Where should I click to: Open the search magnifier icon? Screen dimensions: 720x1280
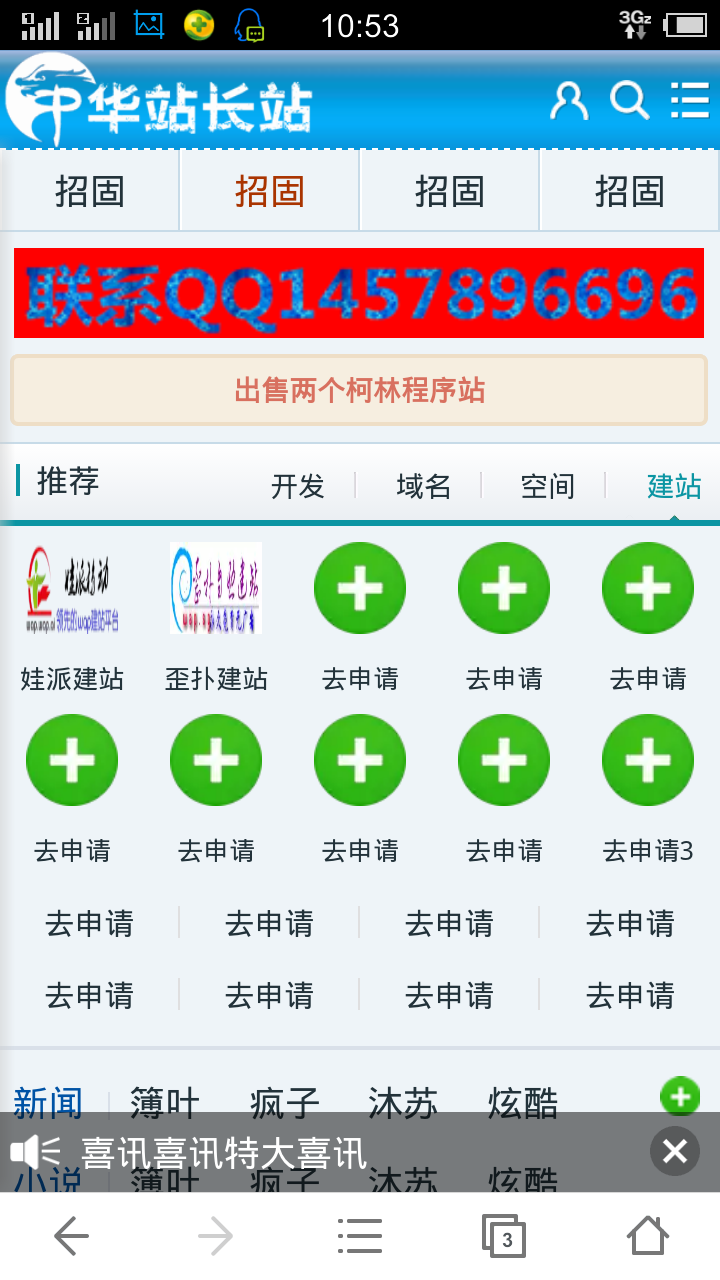(x=629, y=101)
